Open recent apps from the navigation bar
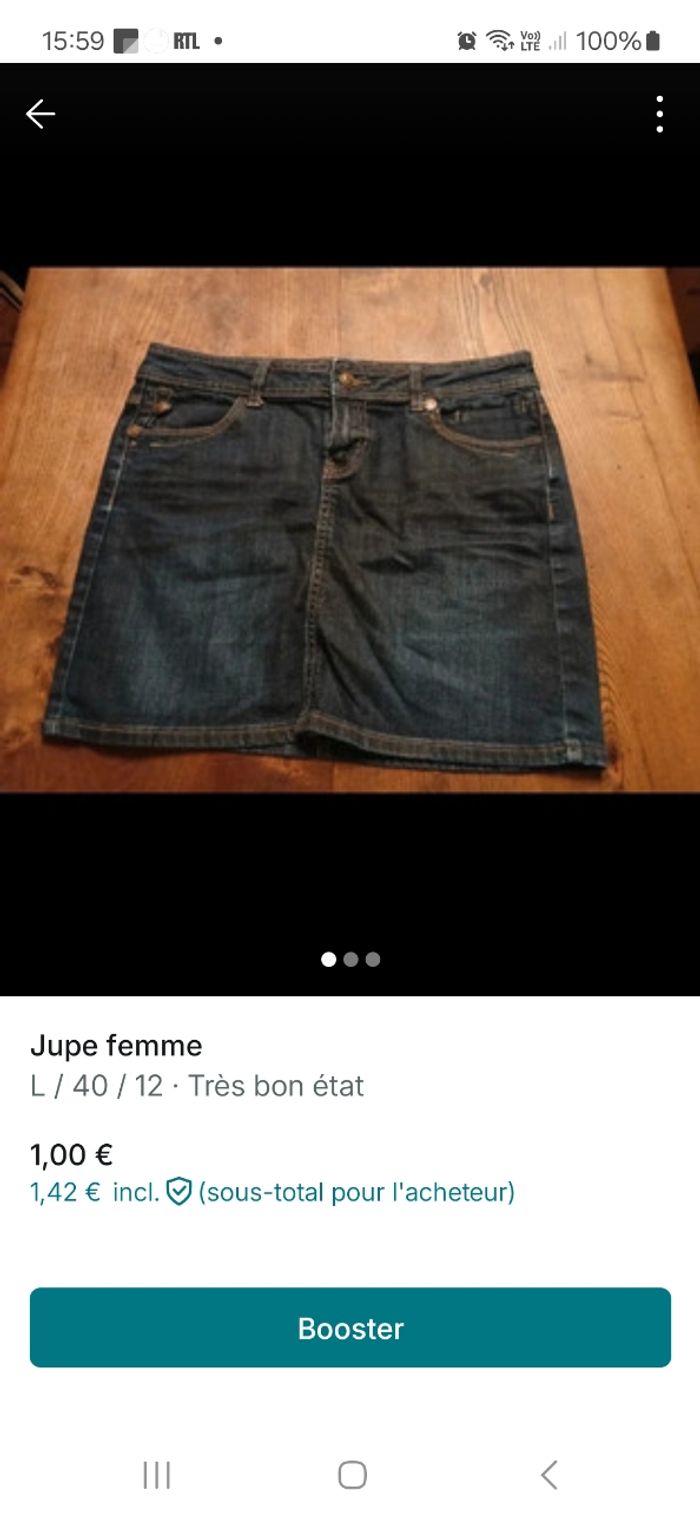The image size is (700, 1517). [157, 1474]
